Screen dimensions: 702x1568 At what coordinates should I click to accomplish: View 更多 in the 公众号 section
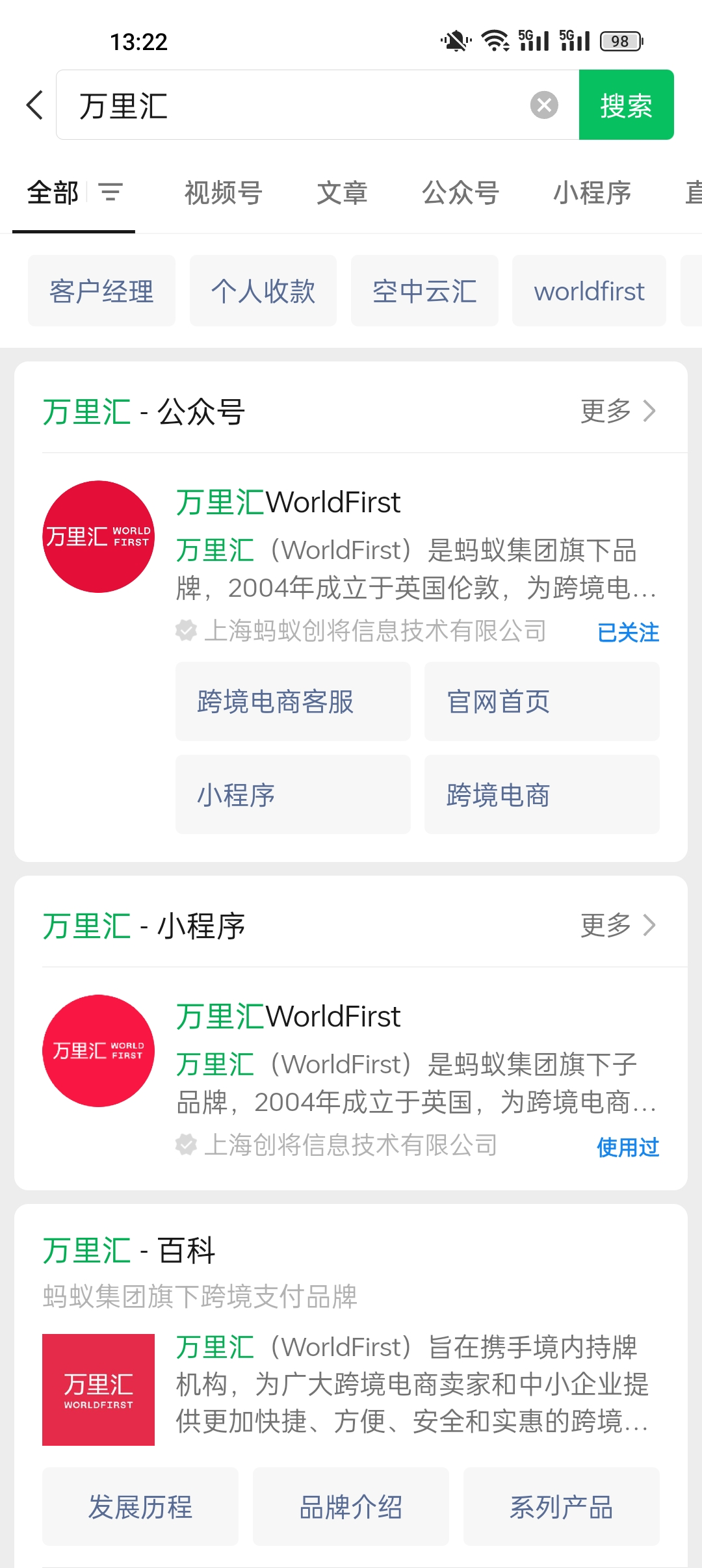tap(617, 411)
